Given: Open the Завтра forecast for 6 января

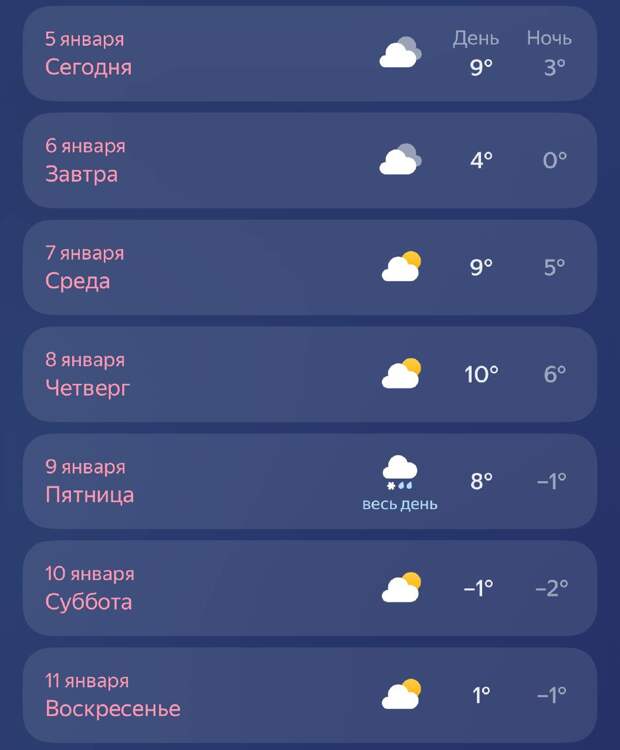Looking at the screenshot, I should 309,161.
